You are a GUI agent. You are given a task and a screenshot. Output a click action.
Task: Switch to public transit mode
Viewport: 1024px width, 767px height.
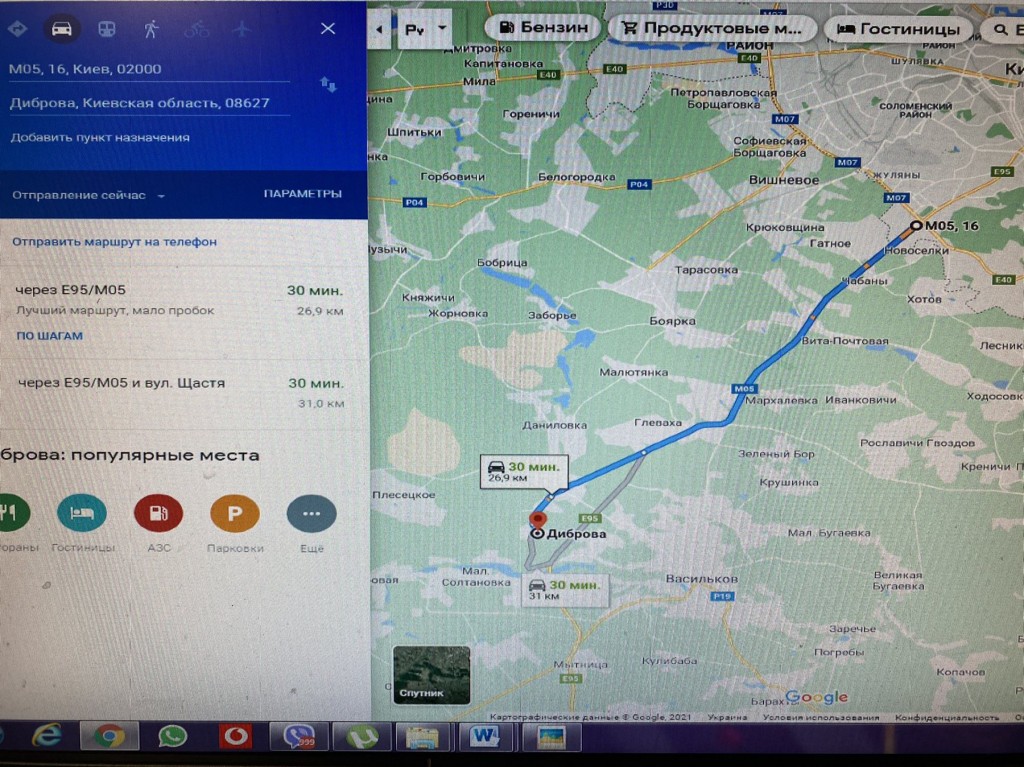[106, 29]
